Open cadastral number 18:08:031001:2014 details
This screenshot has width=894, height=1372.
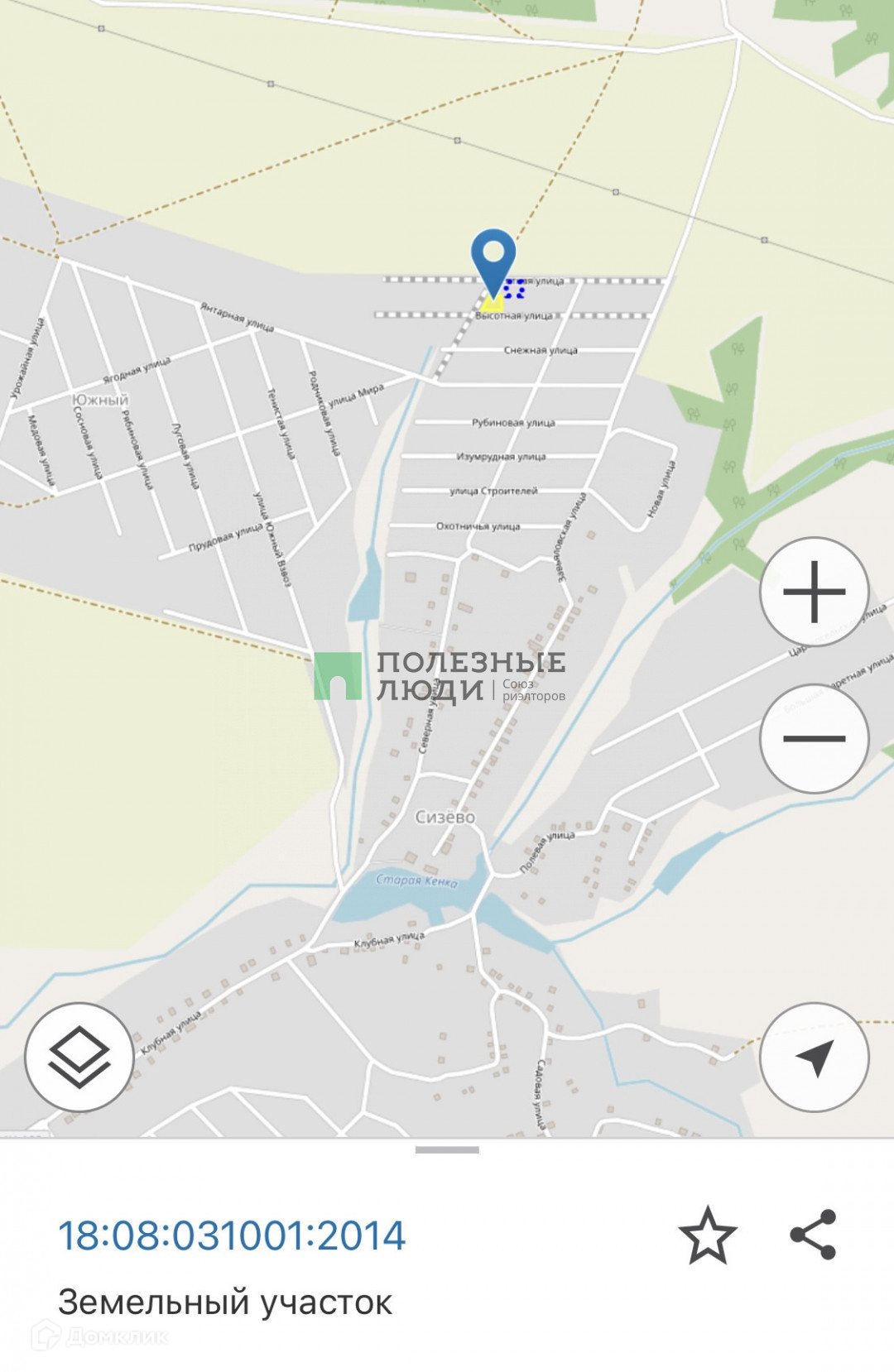pyautogui.click(x=232, y=1236)
